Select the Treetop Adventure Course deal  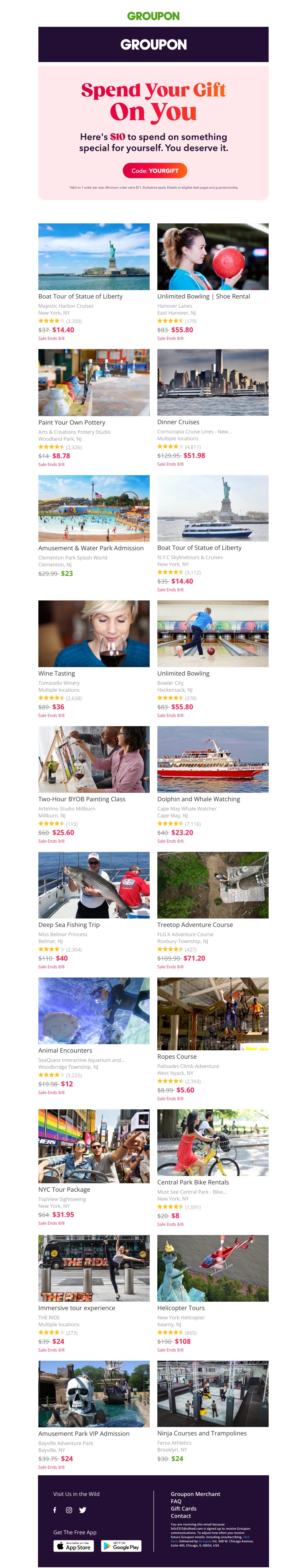pyautogui.click(x=213, y=884)
